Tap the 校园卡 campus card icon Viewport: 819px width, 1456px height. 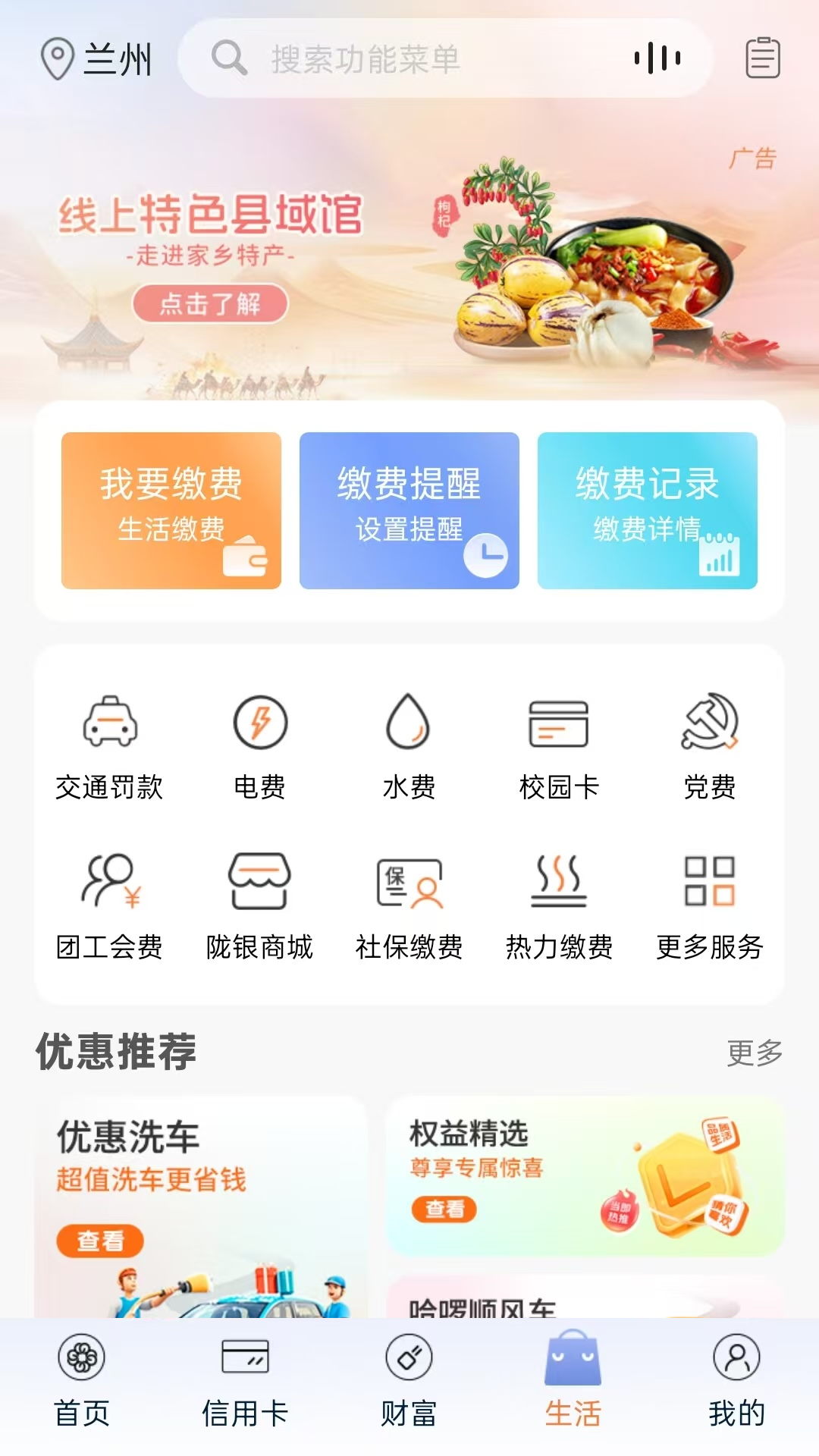click(x=560, y=742)
